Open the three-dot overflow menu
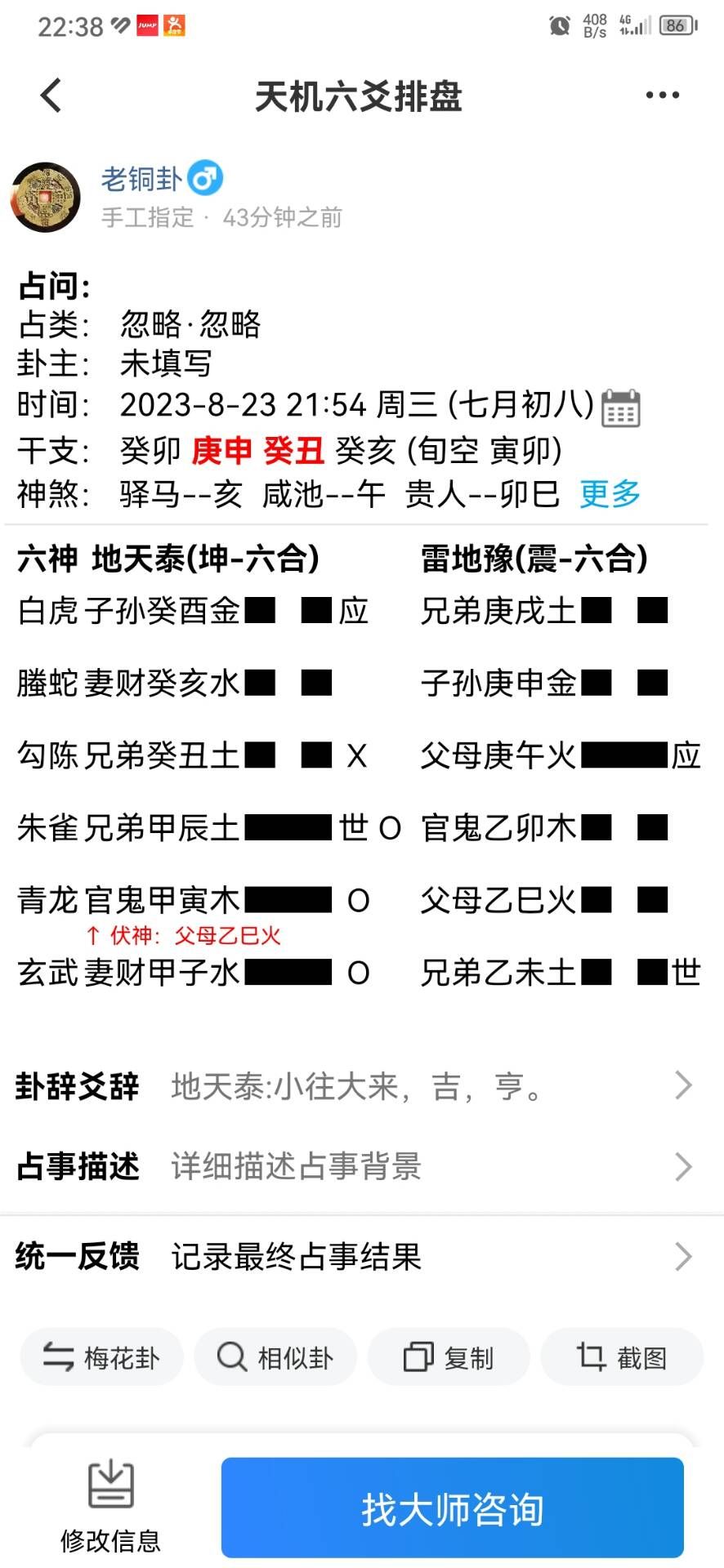Viewport: 724px width, 1568px height. point(662,96)
